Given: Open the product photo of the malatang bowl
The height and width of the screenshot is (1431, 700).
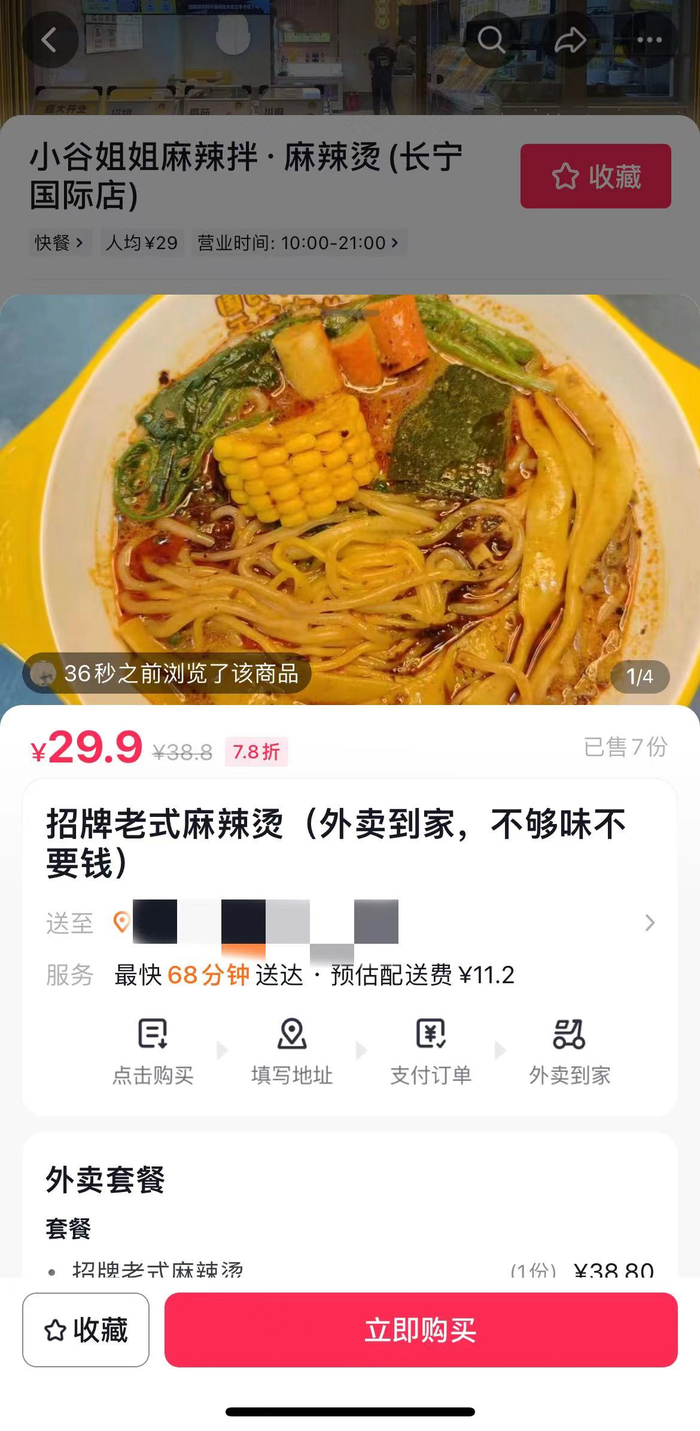Looking at the screenshot, I should click(350, 499).
